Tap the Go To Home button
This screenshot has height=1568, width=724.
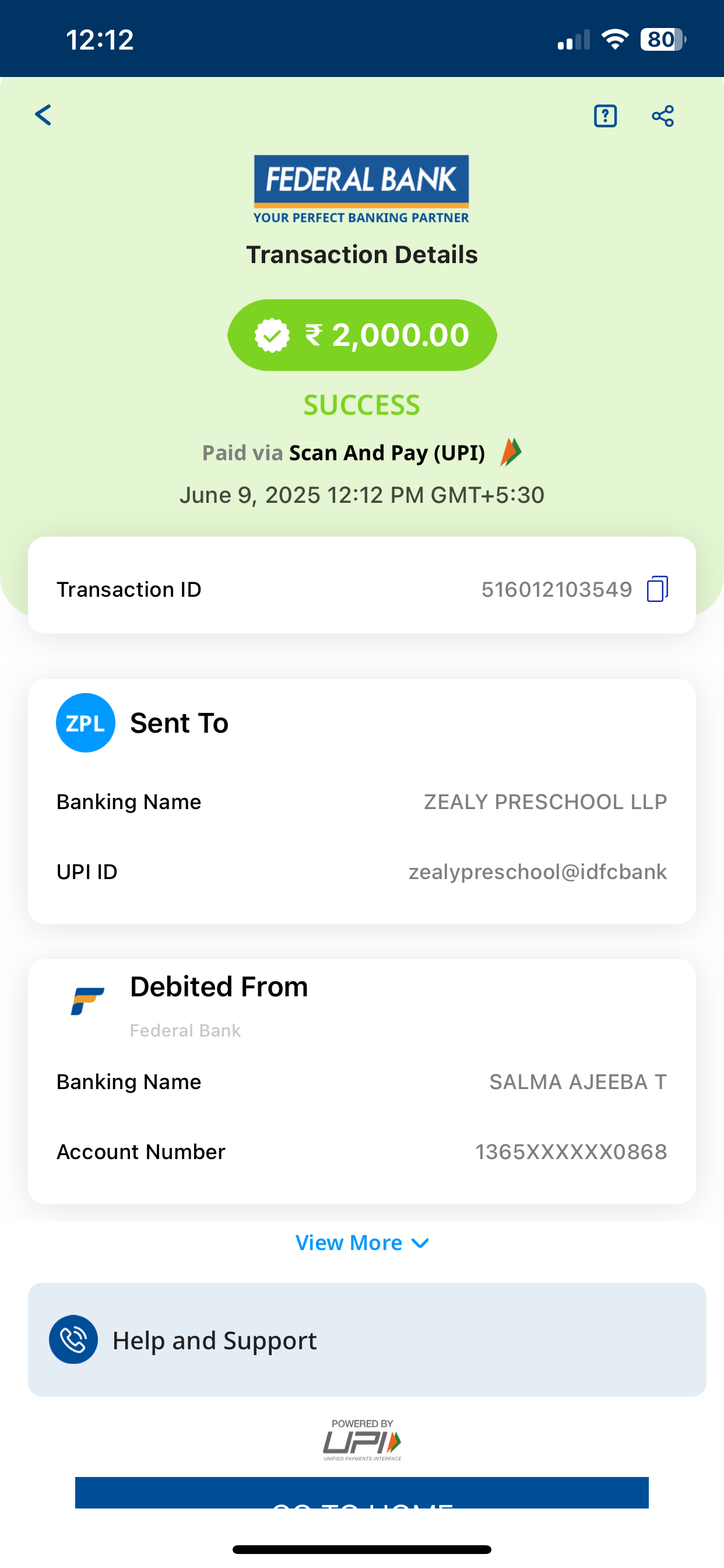[x=361, y=1494]
